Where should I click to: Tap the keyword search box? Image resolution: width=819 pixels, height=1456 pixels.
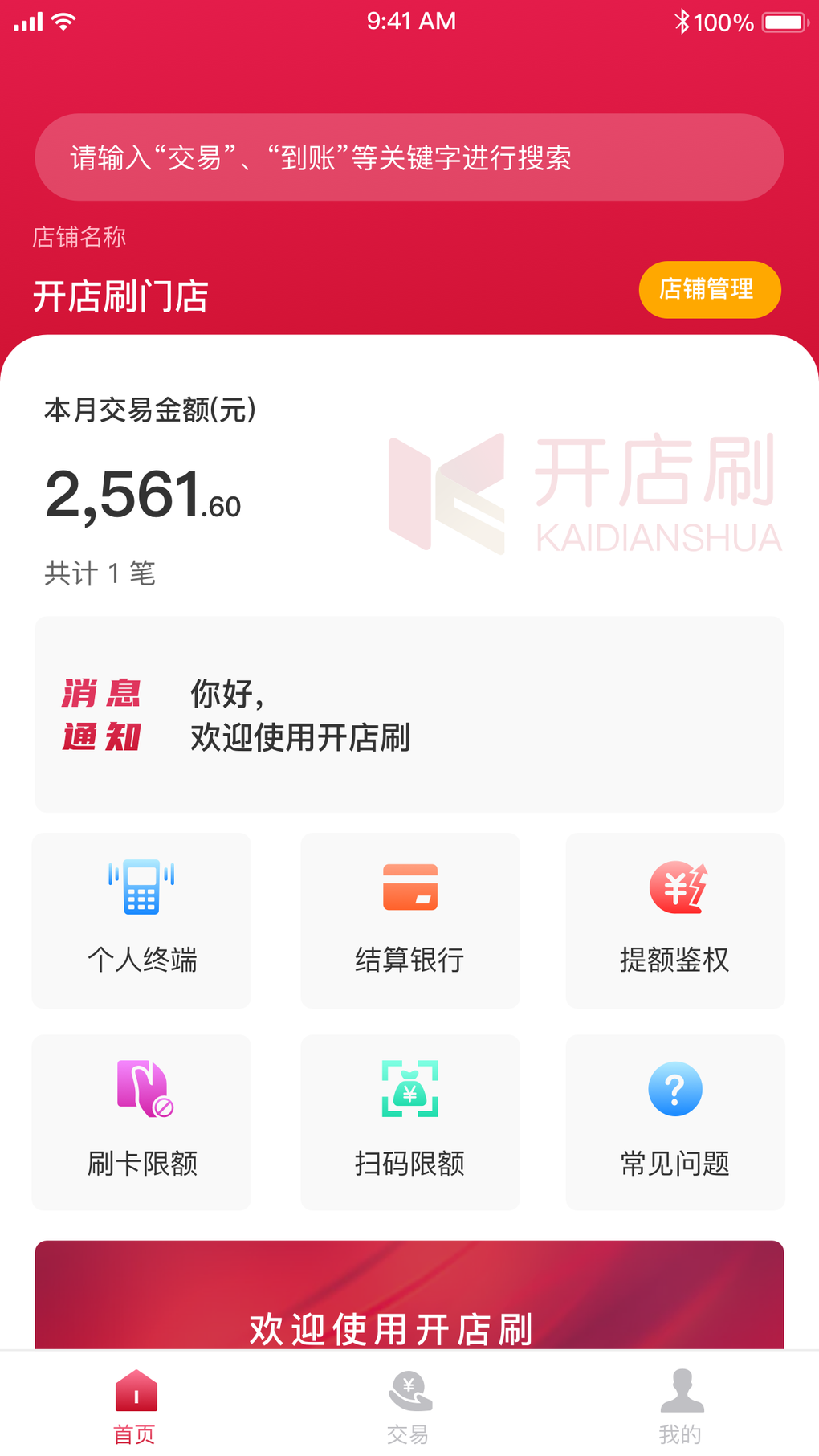point(409,157)
